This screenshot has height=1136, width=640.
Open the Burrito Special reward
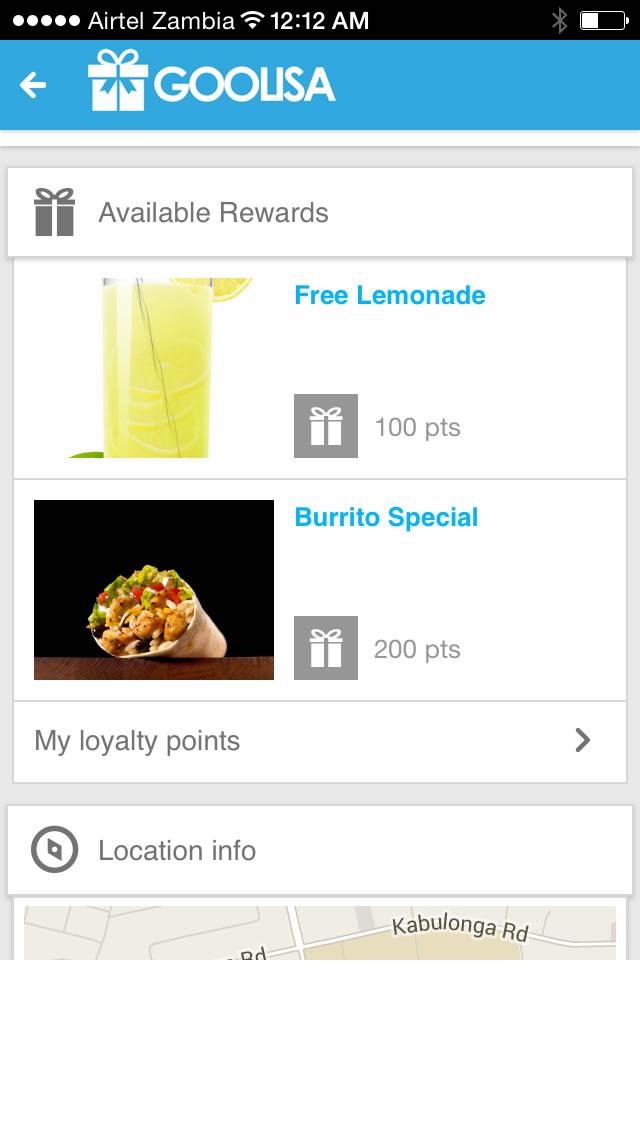(x=386, y=518)
